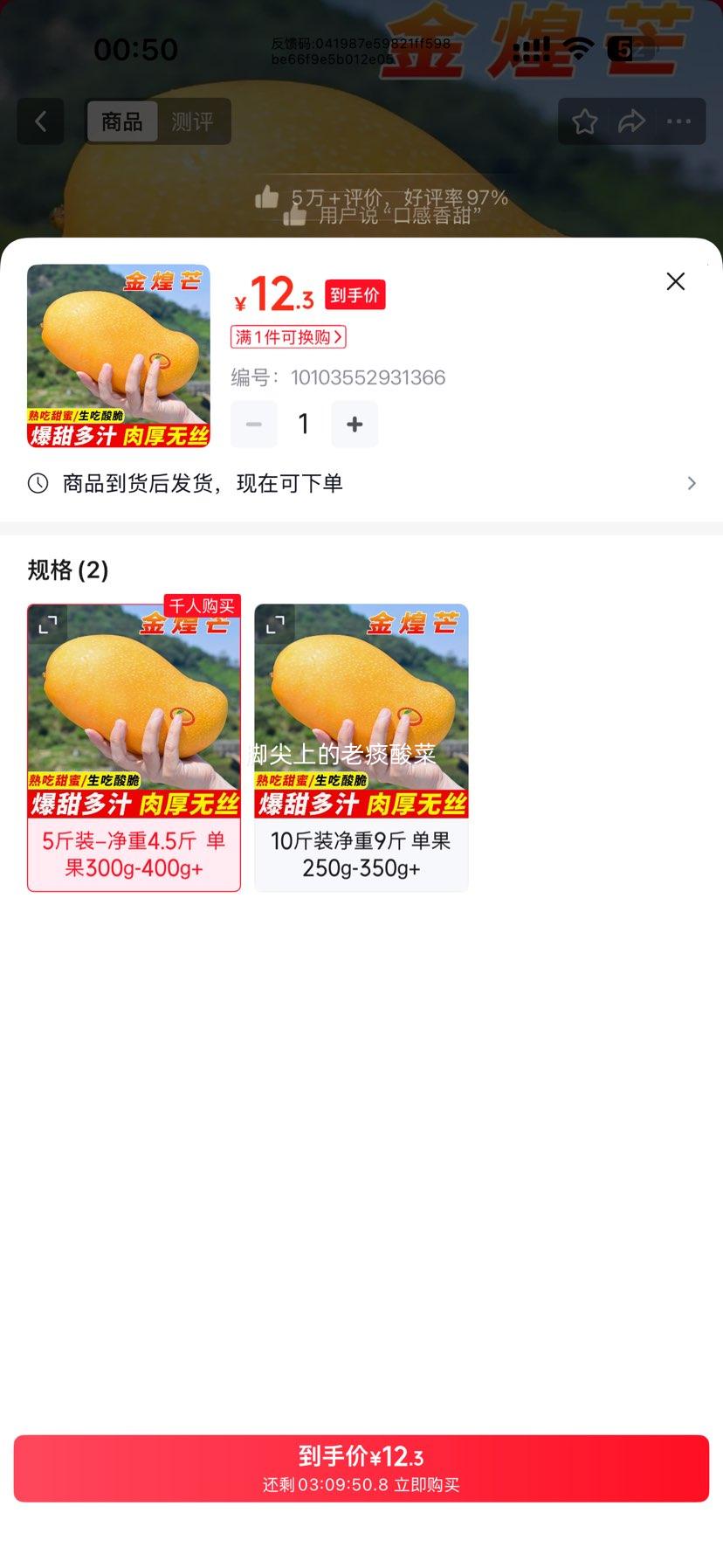Click the back arrow at top left
Viewport: 723px width, 1568px height.
(x=40, y=121)
